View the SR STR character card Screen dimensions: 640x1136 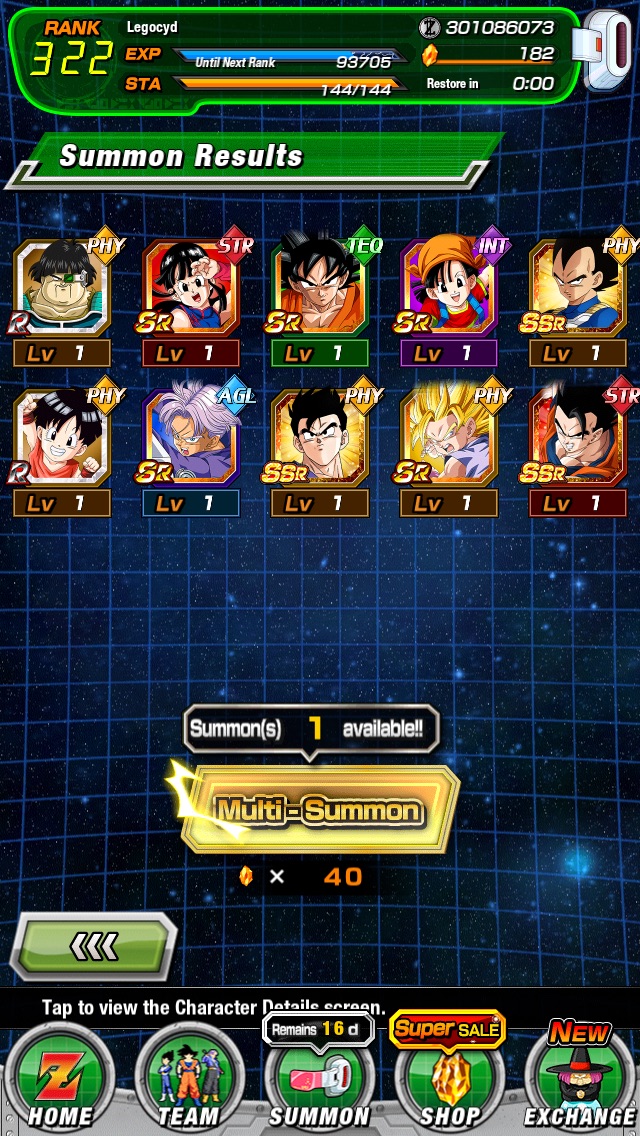click(191, 290)
